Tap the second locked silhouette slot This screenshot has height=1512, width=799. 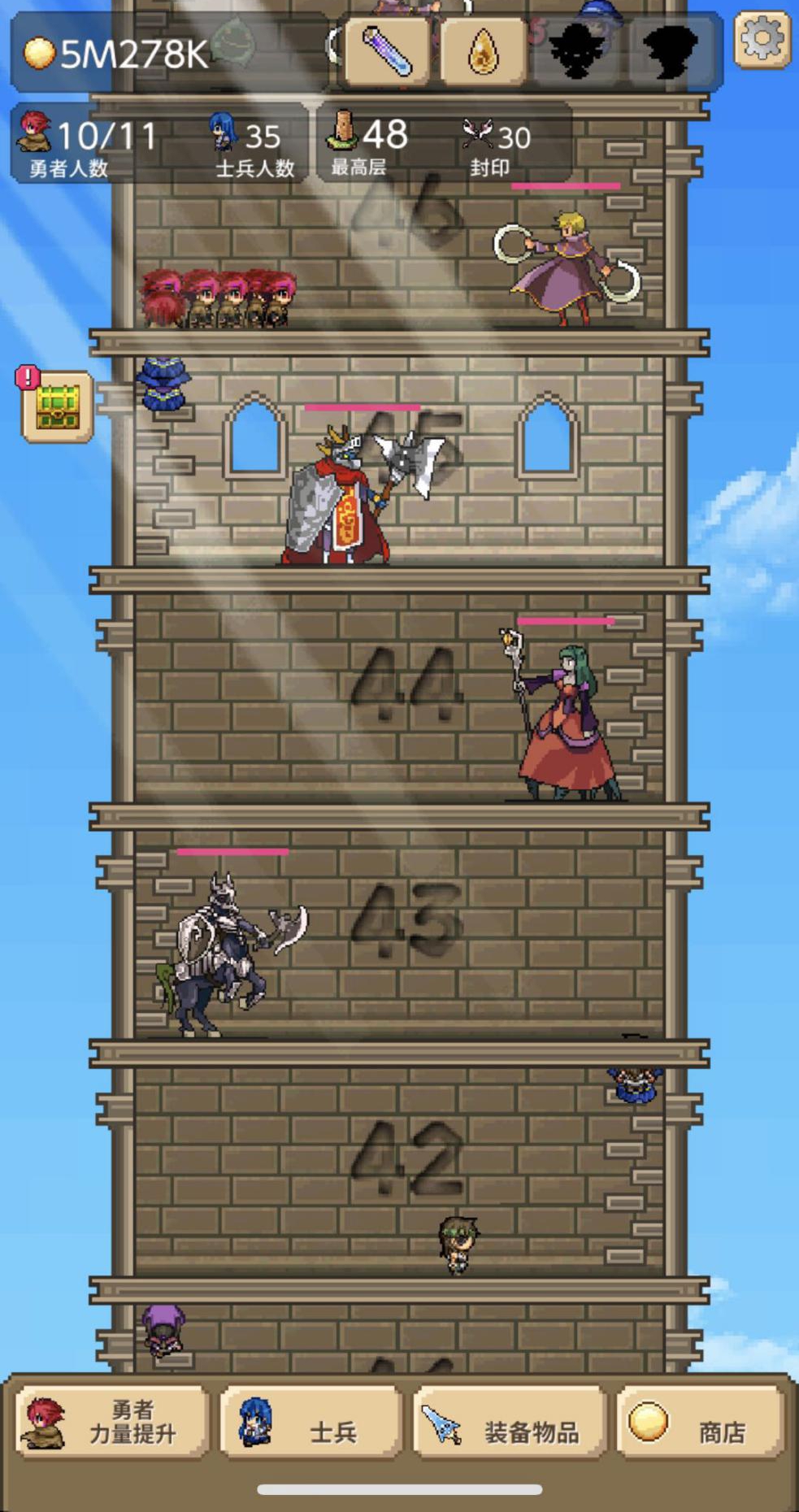[x=671, y=50]
